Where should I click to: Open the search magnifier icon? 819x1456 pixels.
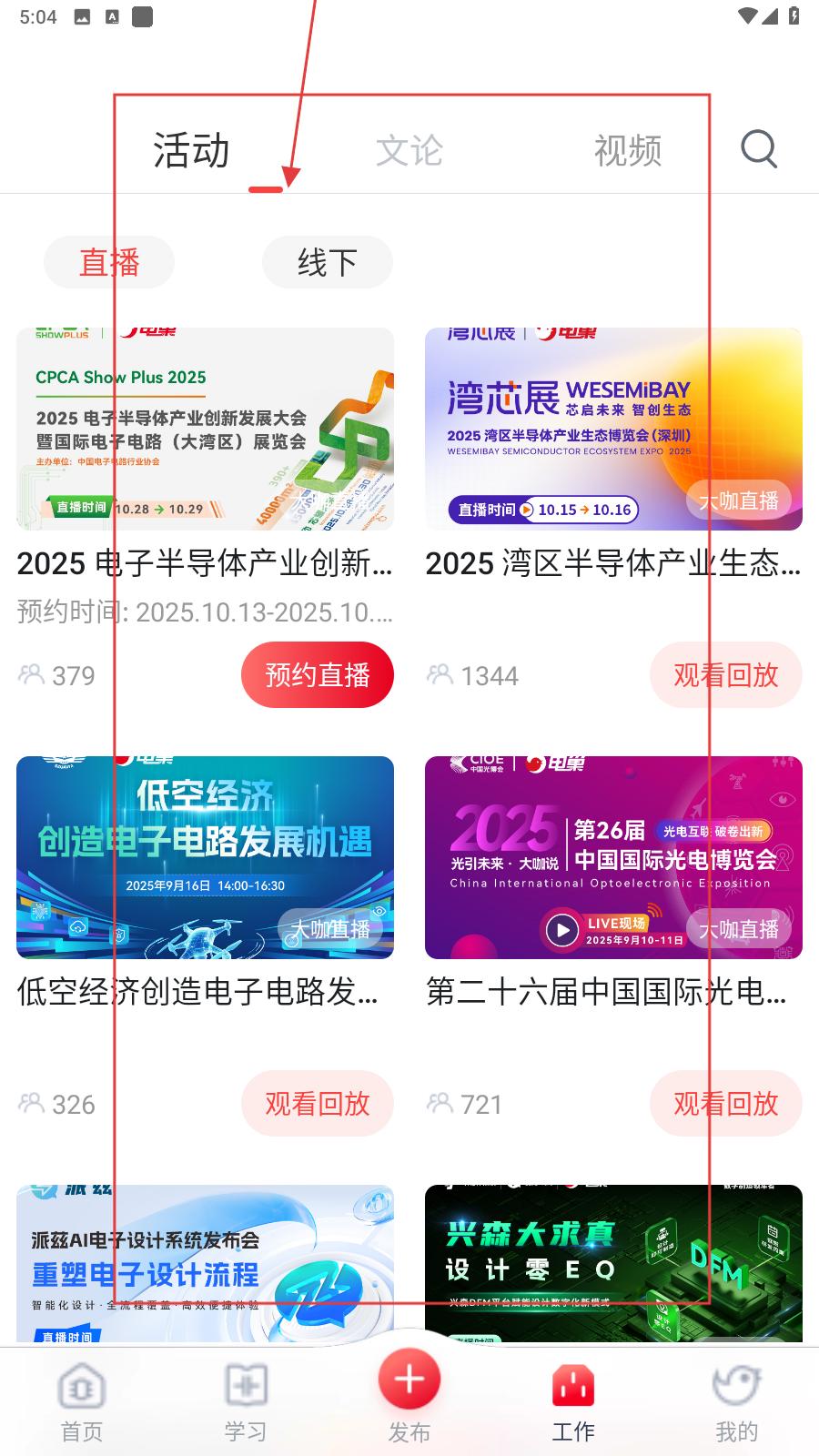(x=758, y=149)
